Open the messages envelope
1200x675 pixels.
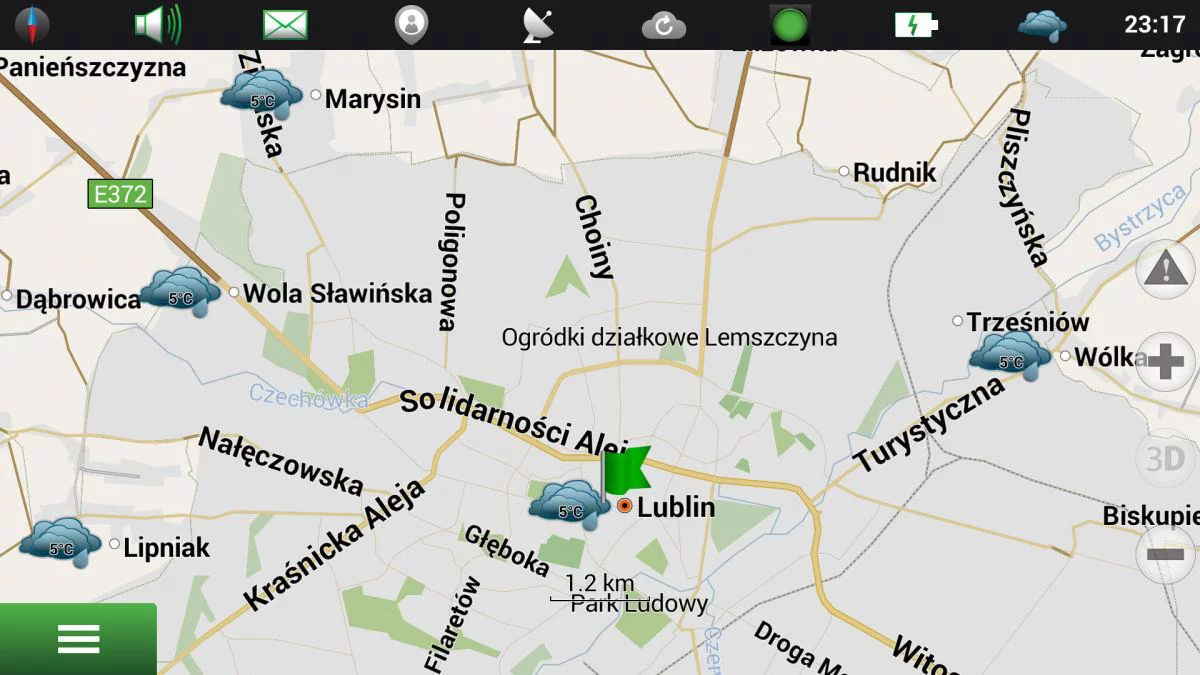point(285,24)
